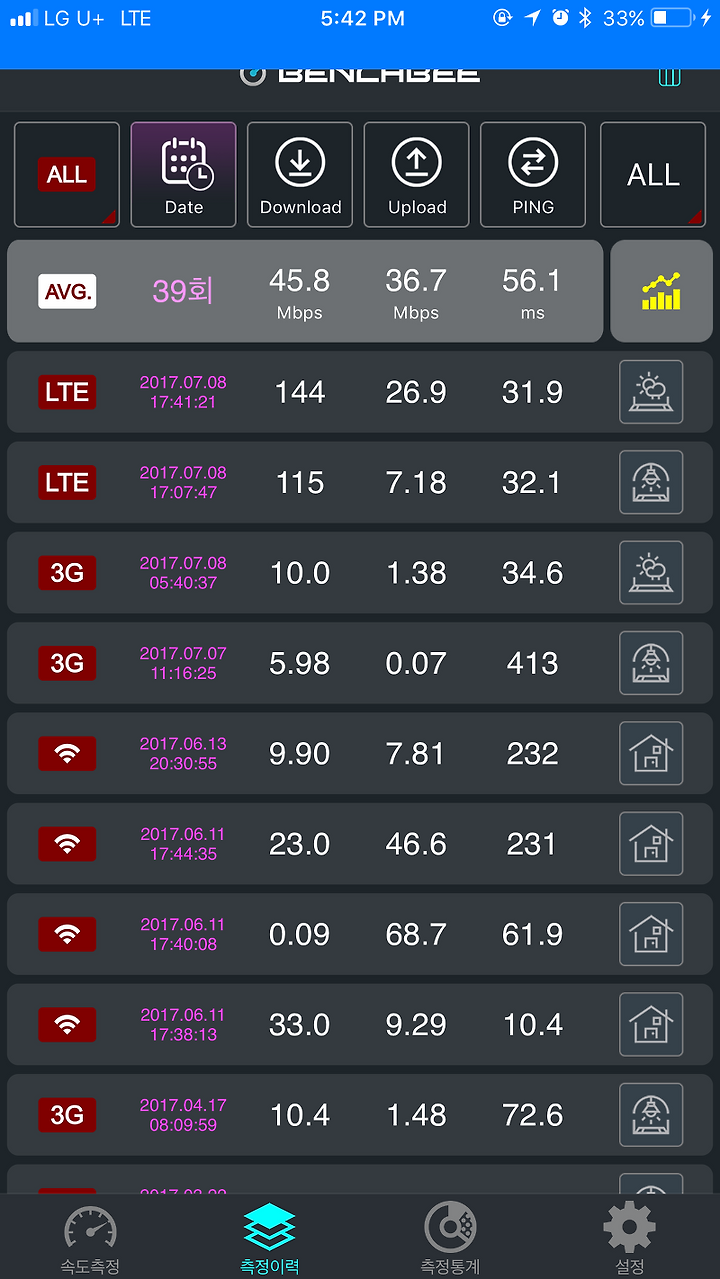View the 3G result from 2017.07.08 05:40:37
The width and height of the screenshot is (720, 1279).
point(360,573)
